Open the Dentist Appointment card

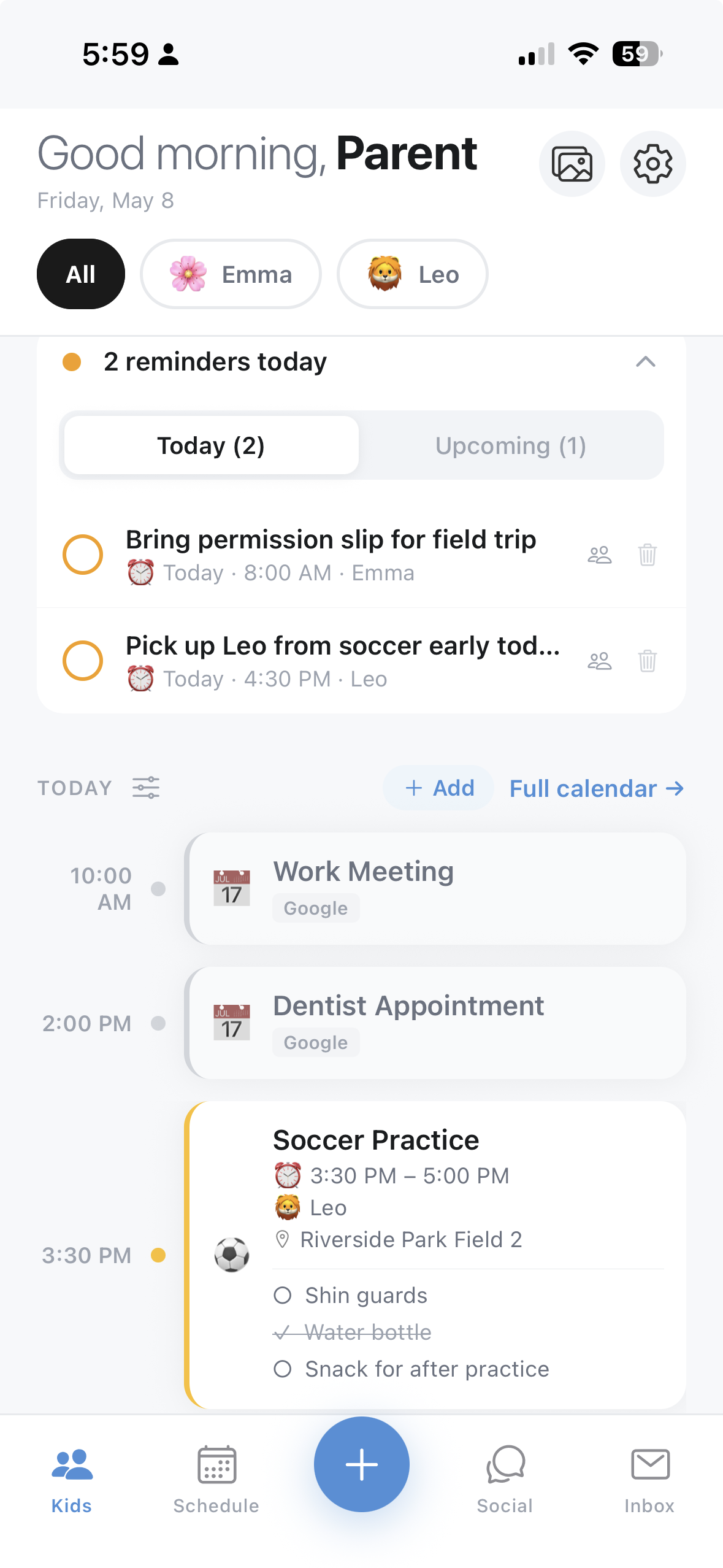pos(435,1023)
